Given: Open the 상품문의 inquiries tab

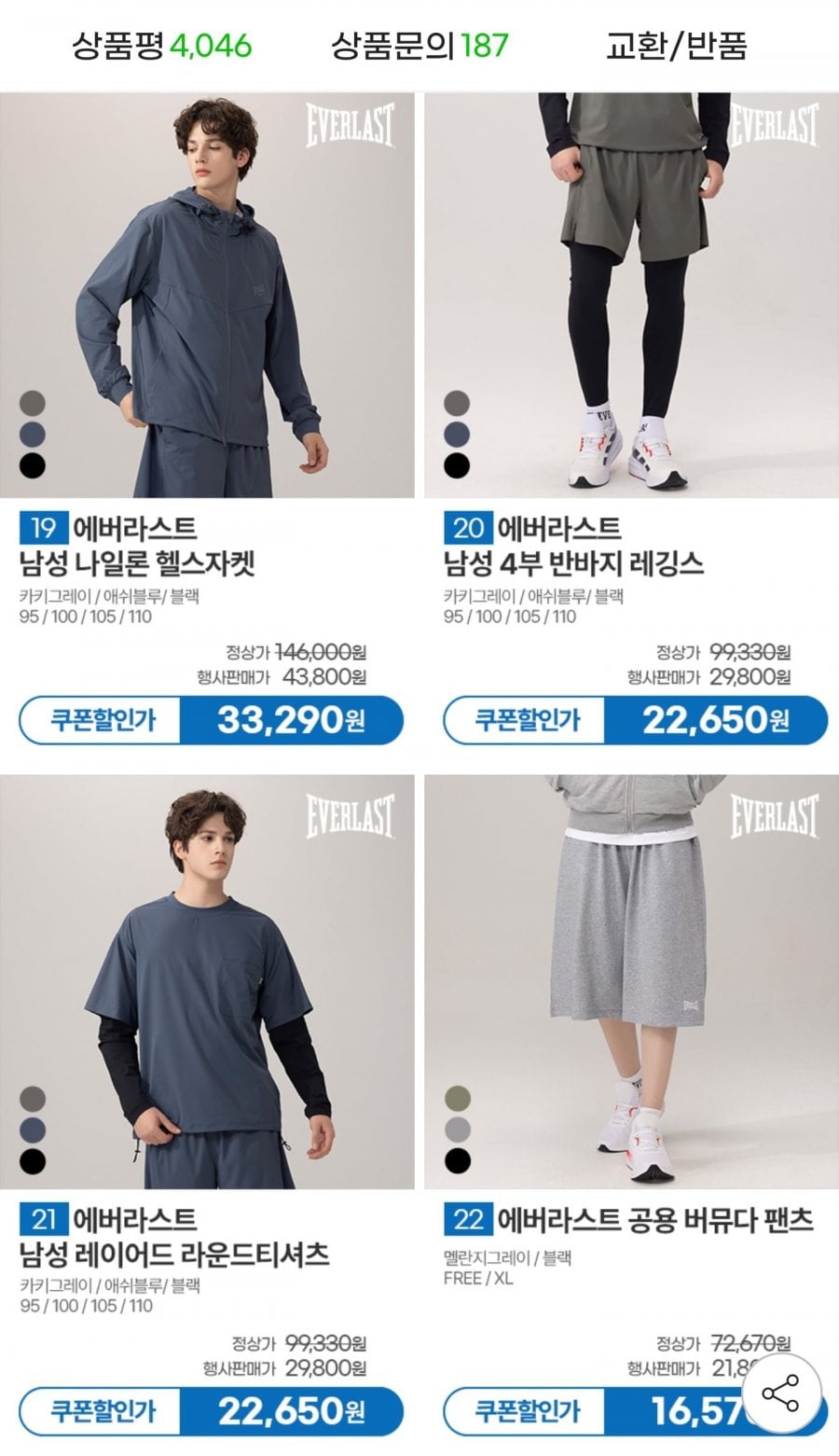Looking at the screenshot, I should pyautogui.click(x=419, y=45).
